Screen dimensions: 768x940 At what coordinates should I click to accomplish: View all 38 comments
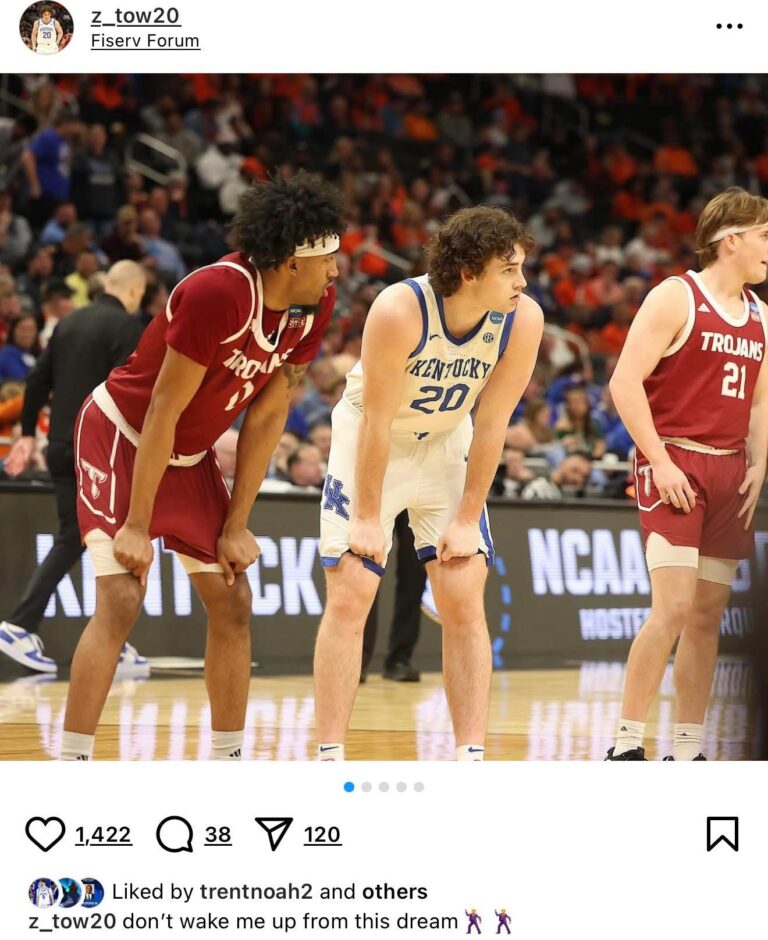(x=218, y=835)
